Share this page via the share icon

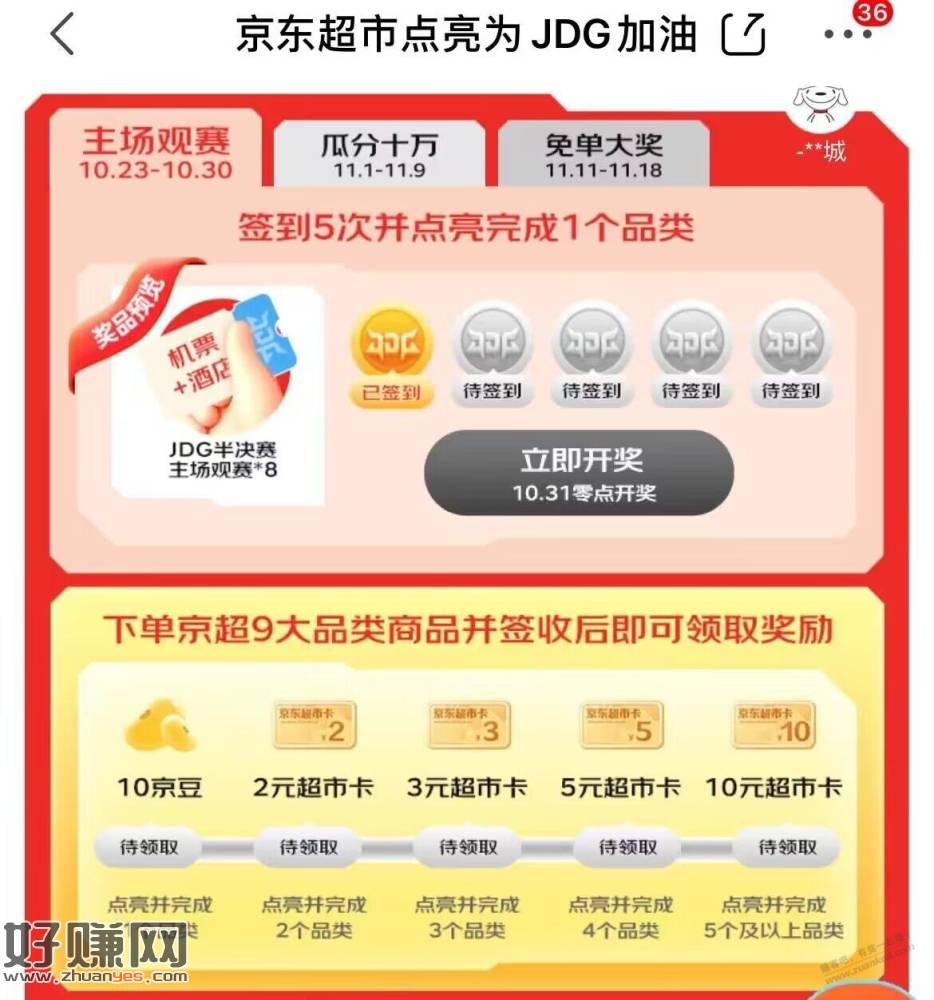(743, 35)
